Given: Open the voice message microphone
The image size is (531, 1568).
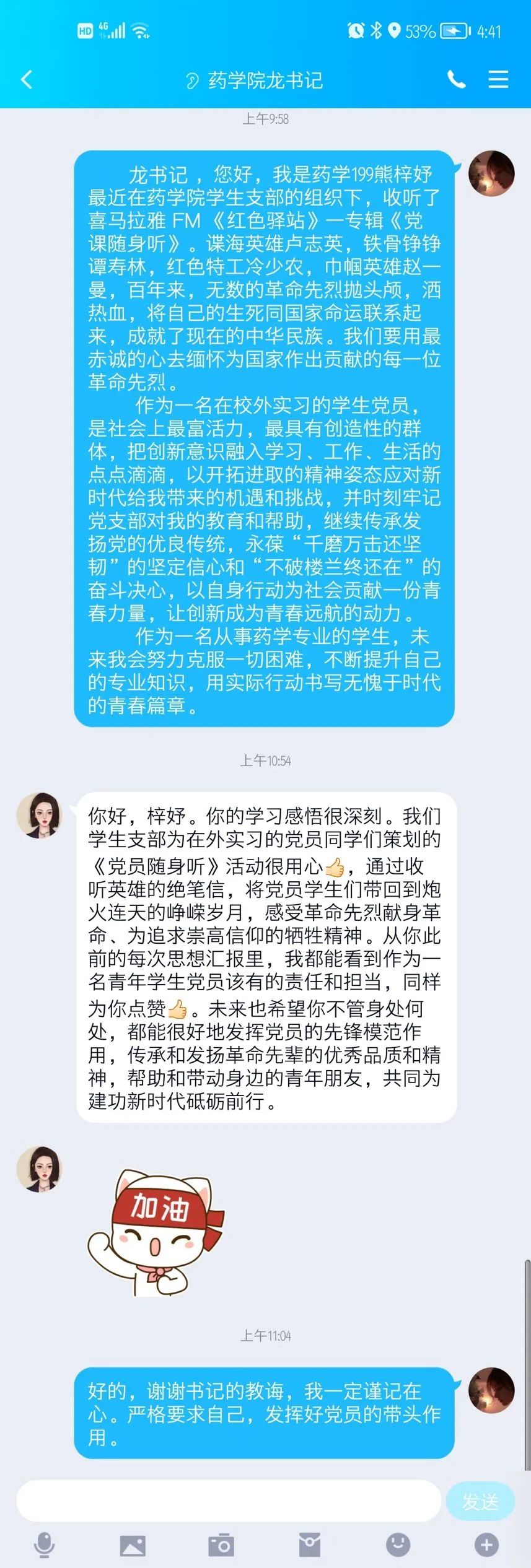Looking at the screenshot, I should pyautogui.click(x=44, y=1545).
